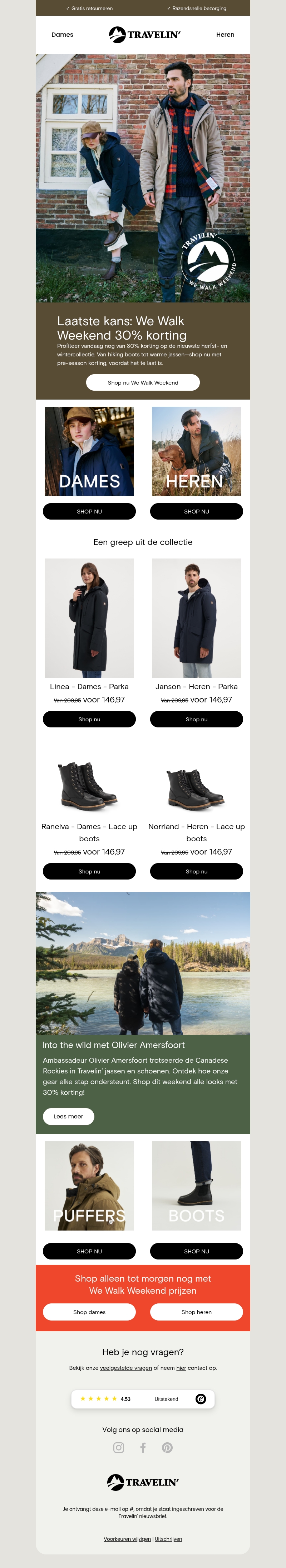The width and height of the screenshot is (286, 1568).
Task: Visit the Facebook page
Action: pyautogui.click(x=143, y=1447)
